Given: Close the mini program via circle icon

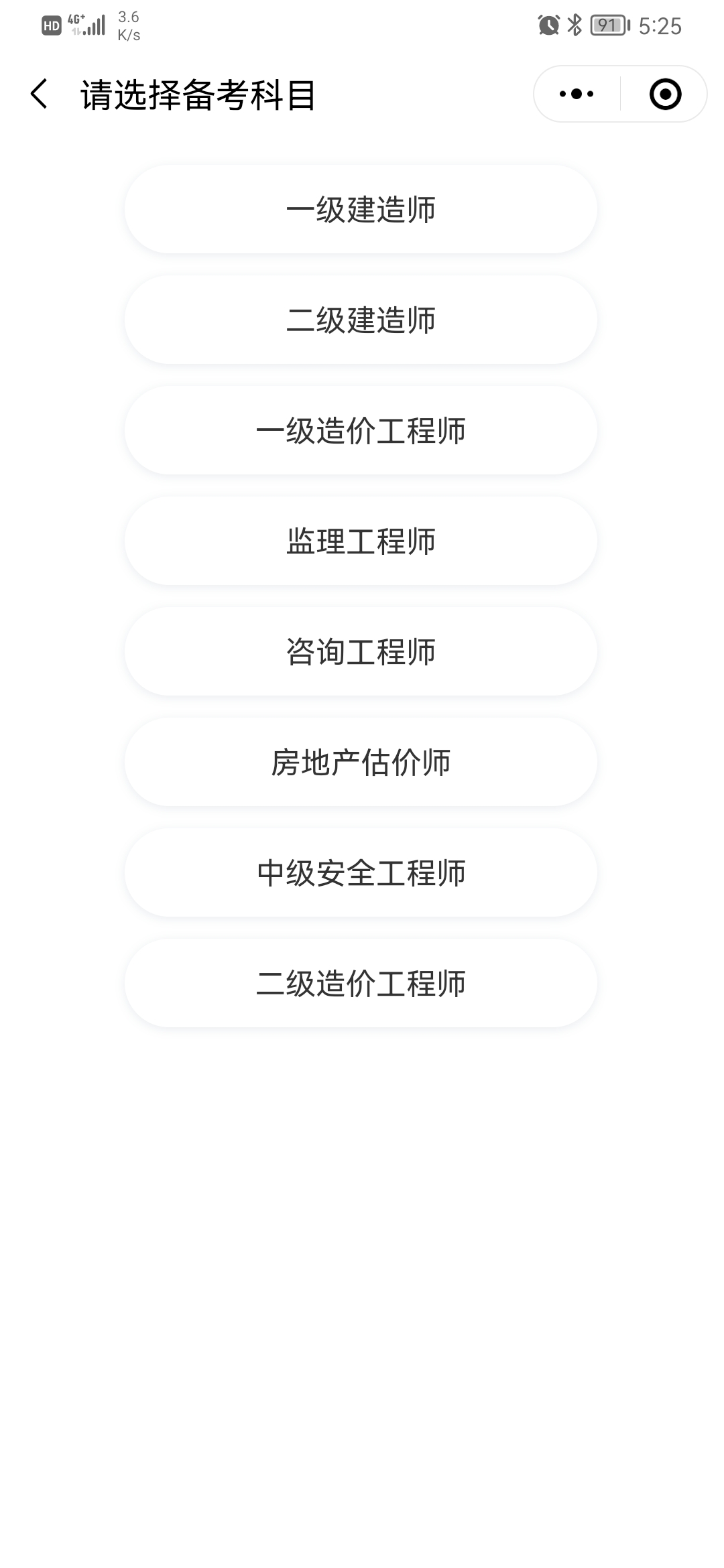Looking at the screenshot, I should coord(665,94).
